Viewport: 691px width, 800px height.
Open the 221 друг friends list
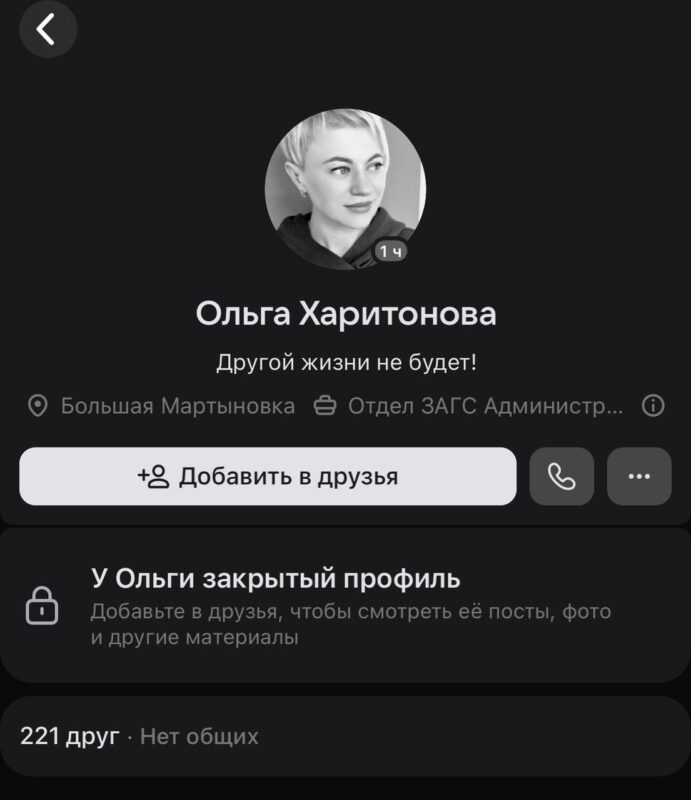70,737
